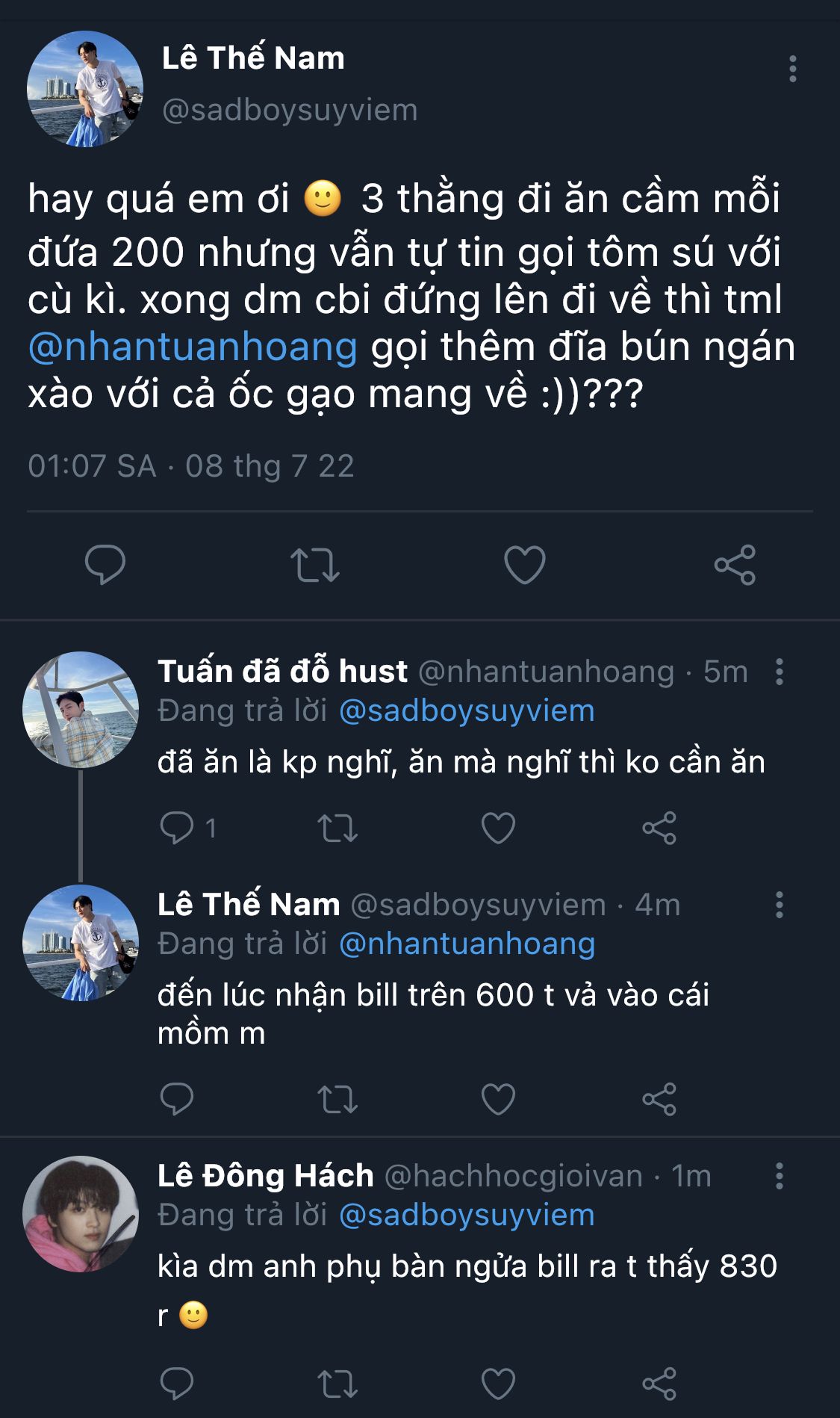Open Lê Đông Hách's profile avatar

tap(81, 1214)
